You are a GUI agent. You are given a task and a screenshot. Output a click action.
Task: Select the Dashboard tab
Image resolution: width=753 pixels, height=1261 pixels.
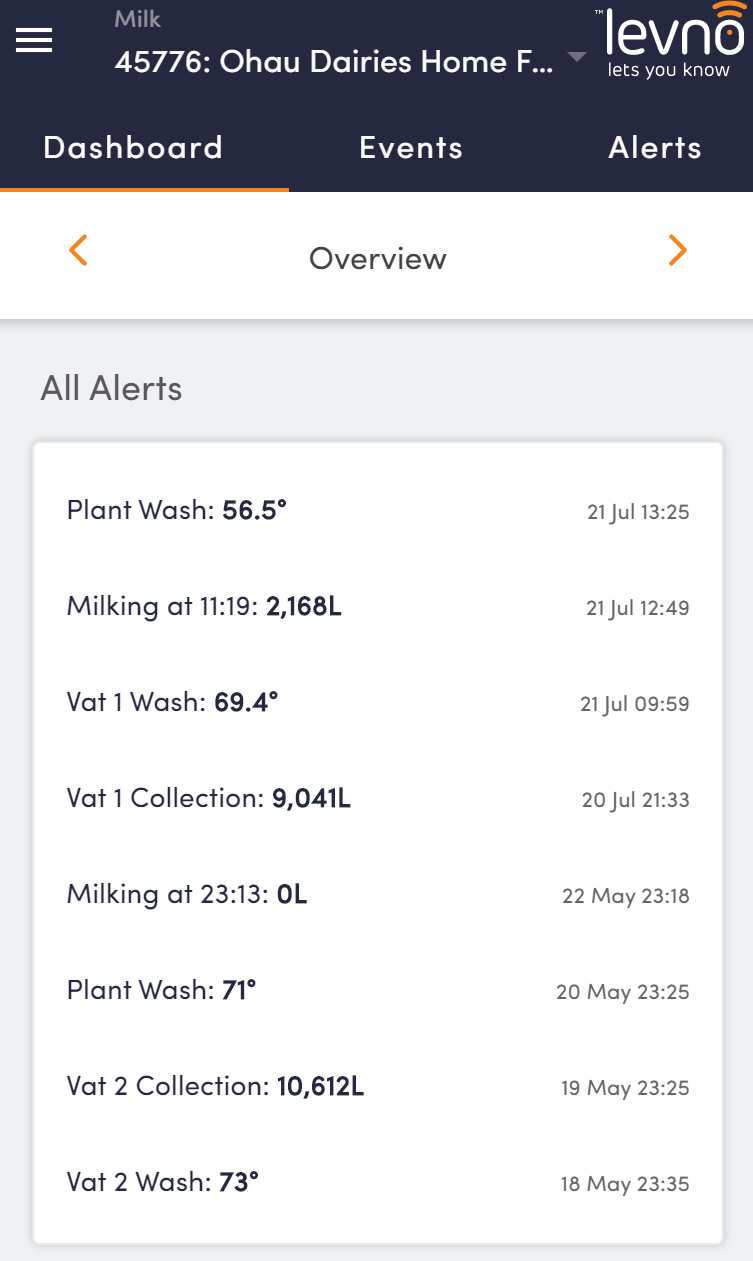click(x=133, y=148)
